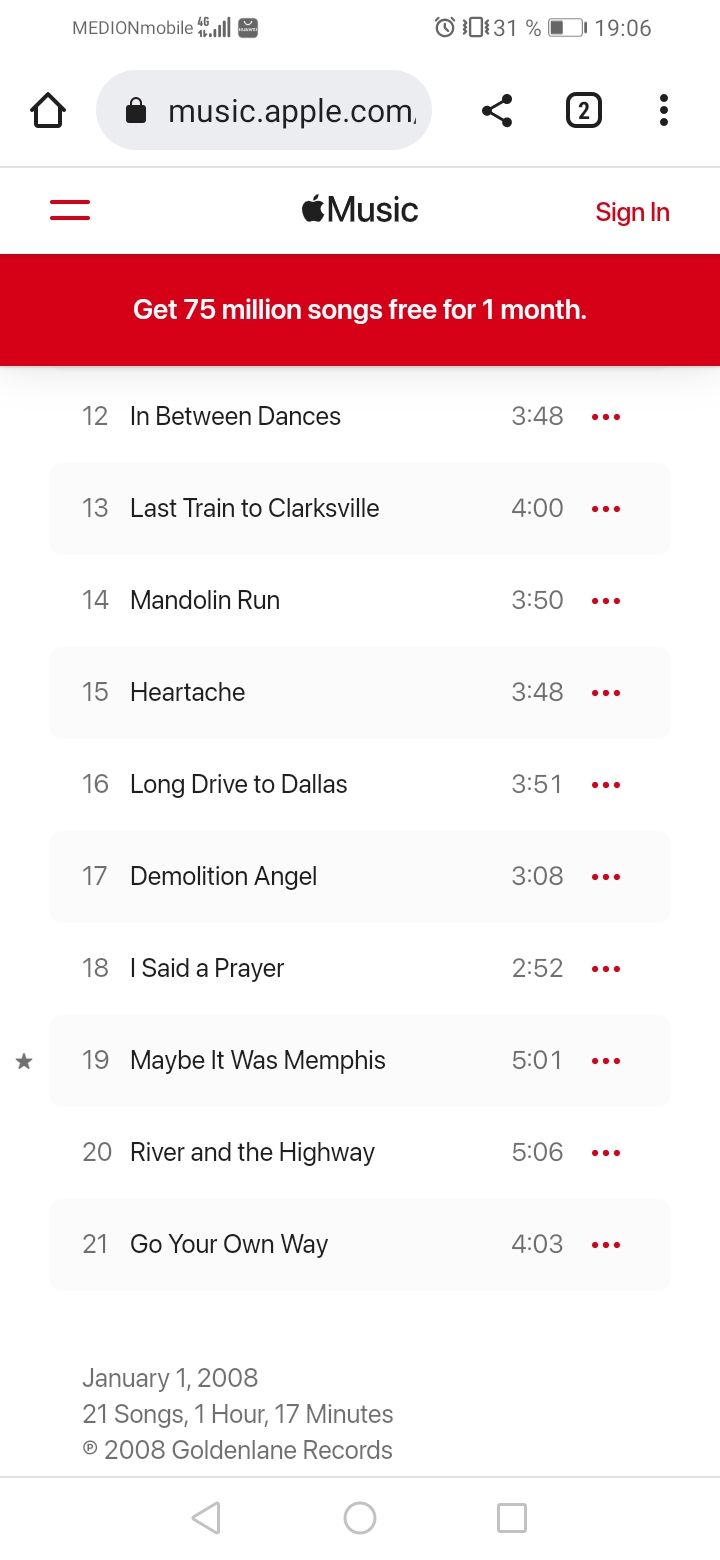The image size is (720, 1560).
Task: Play track 19 Maybe It Was Memphis
Action: pos(257,1060)
